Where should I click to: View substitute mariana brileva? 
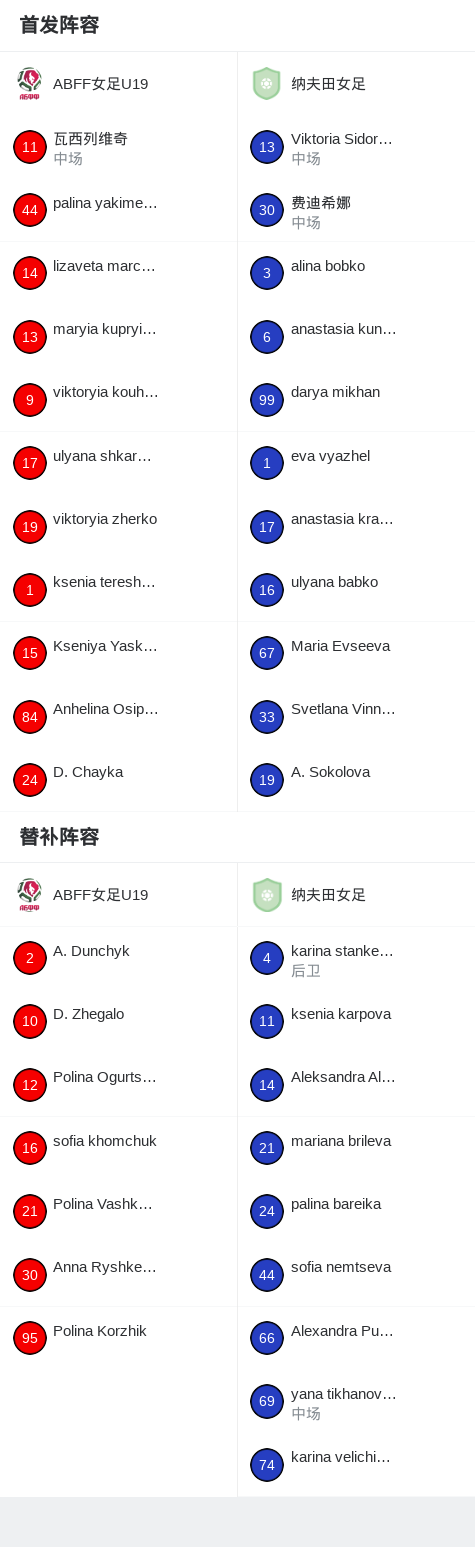pyautogui.click(x=356, y=1148)
